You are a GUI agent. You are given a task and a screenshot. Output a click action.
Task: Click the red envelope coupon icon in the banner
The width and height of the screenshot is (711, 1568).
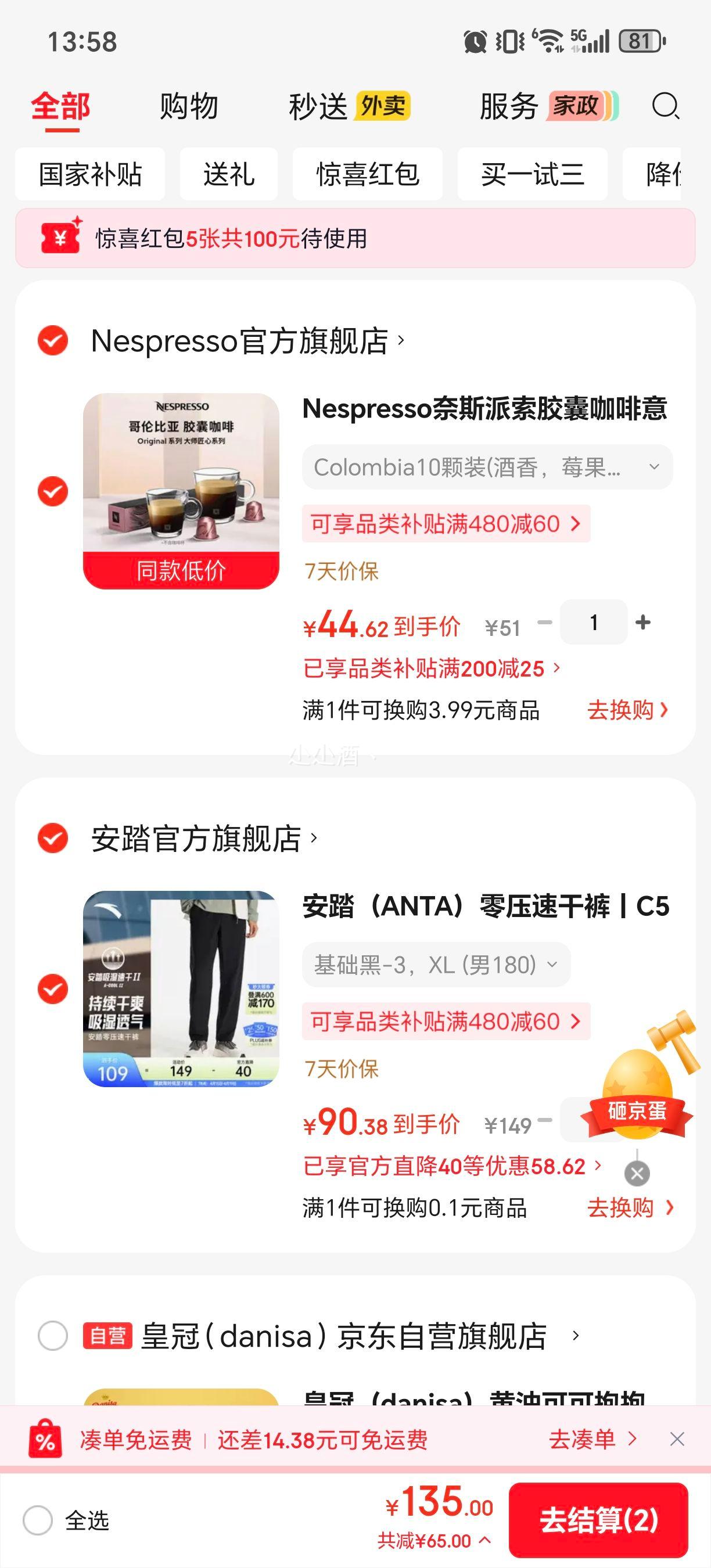tap(60, 239)
